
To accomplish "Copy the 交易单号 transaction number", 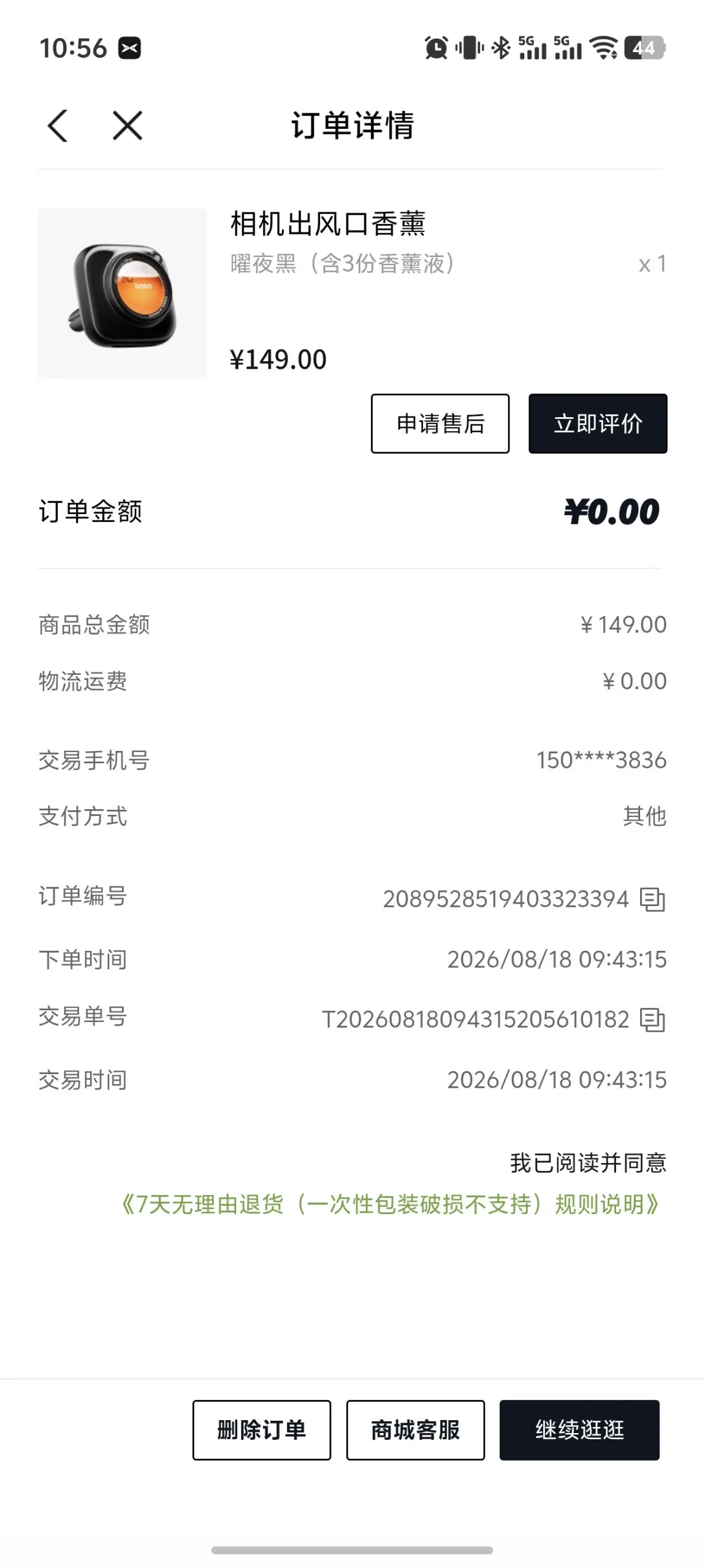I will coord(652,1020).
